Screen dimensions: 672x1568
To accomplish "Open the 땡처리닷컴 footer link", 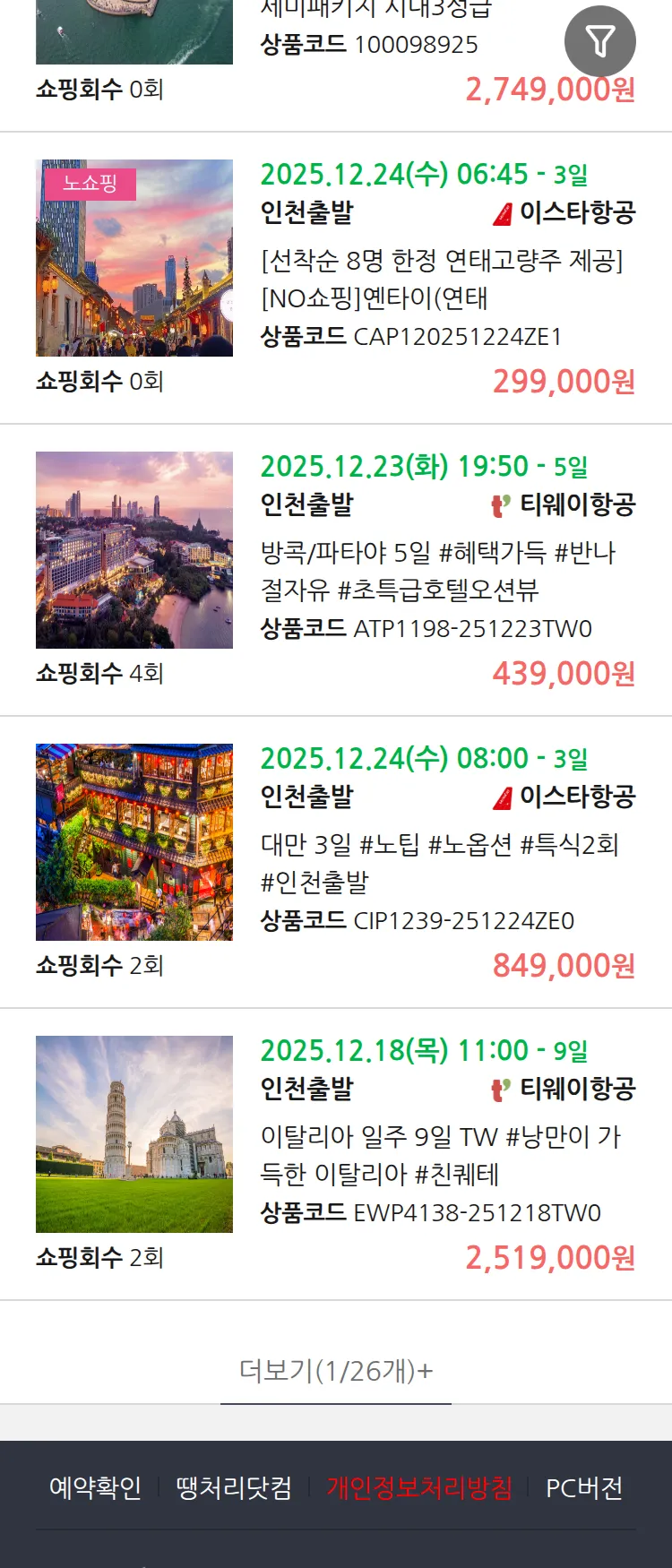I will 234,1488.
